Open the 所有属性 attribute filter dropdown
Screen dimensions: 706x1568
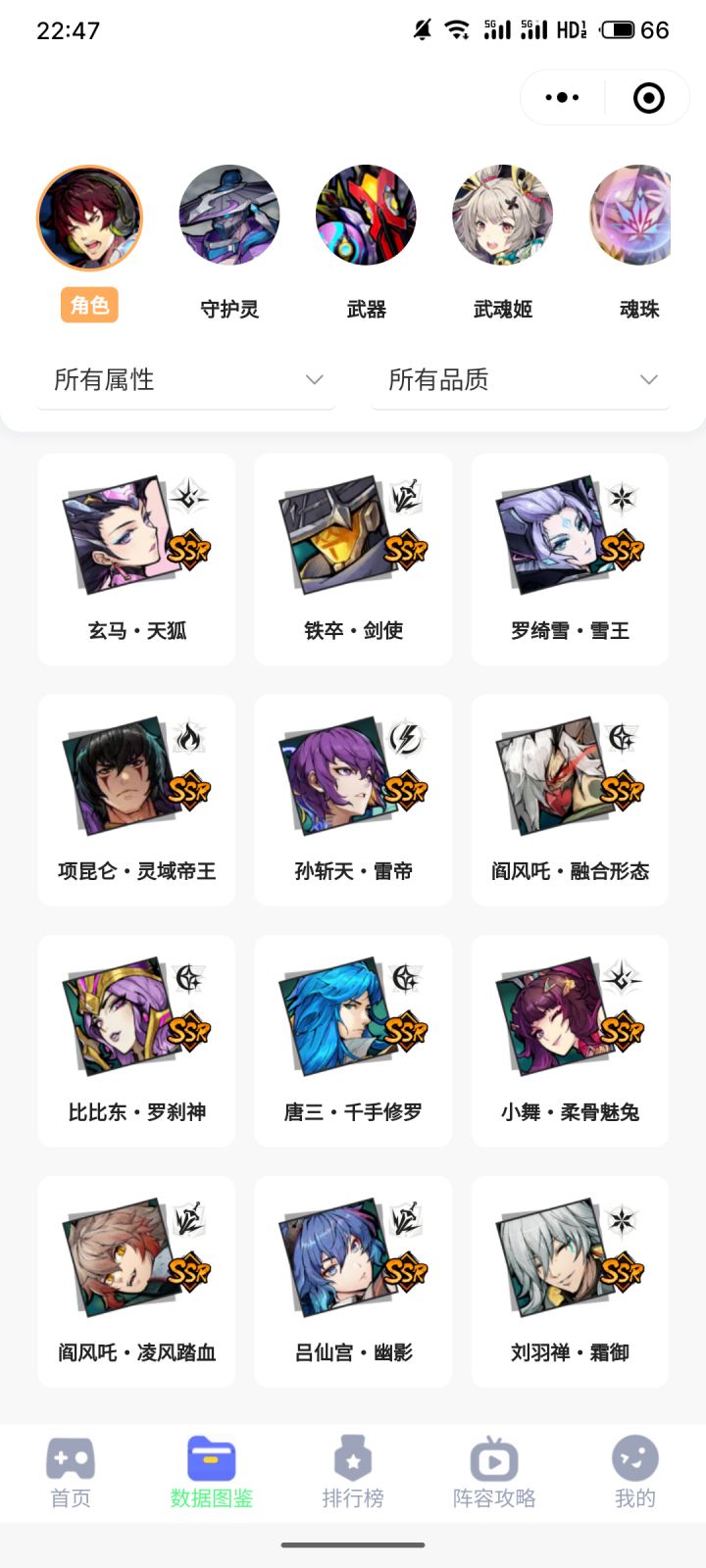point(186,380)
